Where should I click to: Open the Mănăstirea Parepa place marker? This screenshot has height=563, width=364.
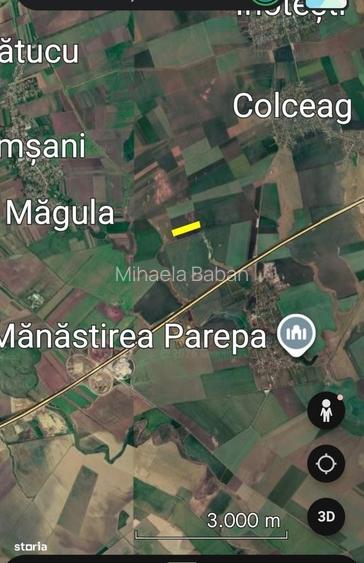(x=297, y=335)
